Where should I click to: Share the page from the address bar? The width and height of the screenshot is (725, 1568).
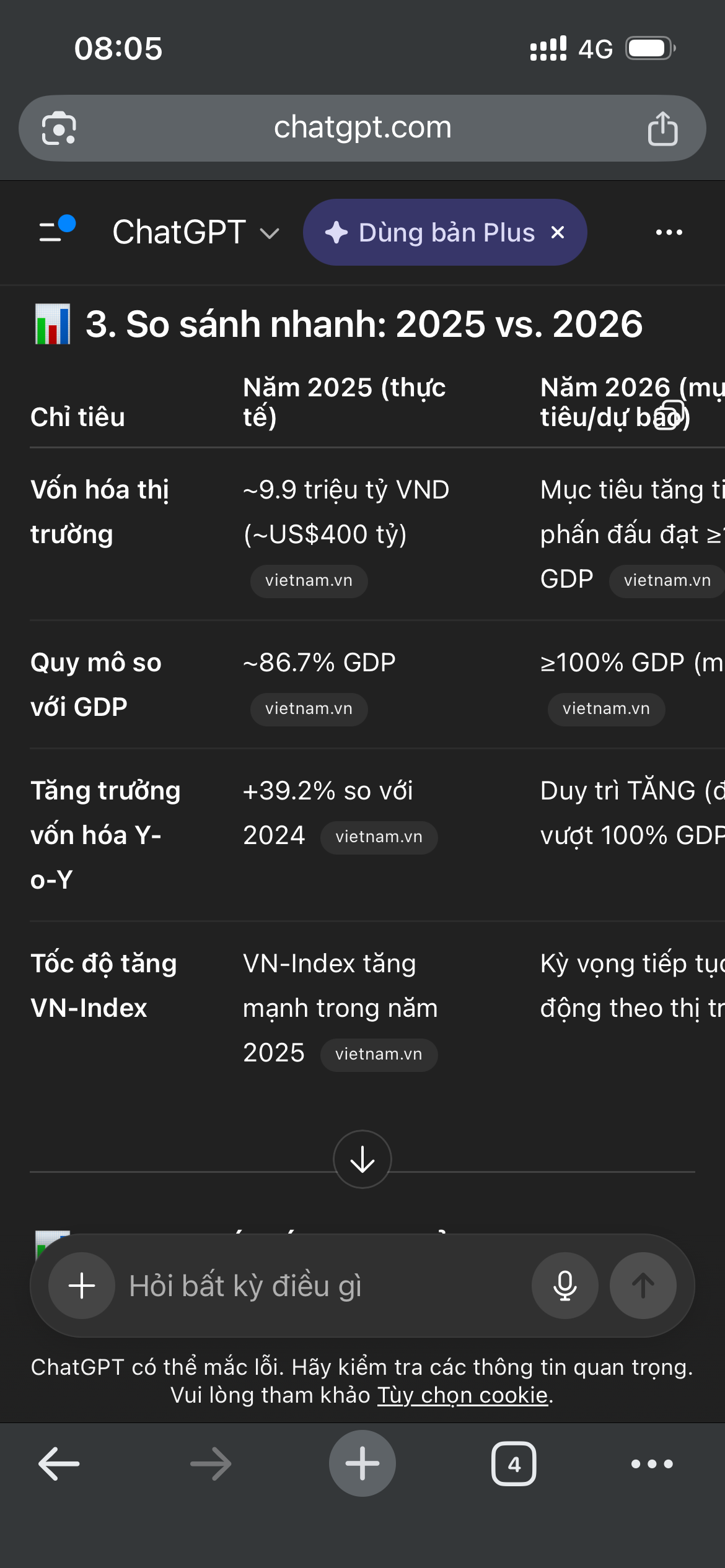(662, 129)
